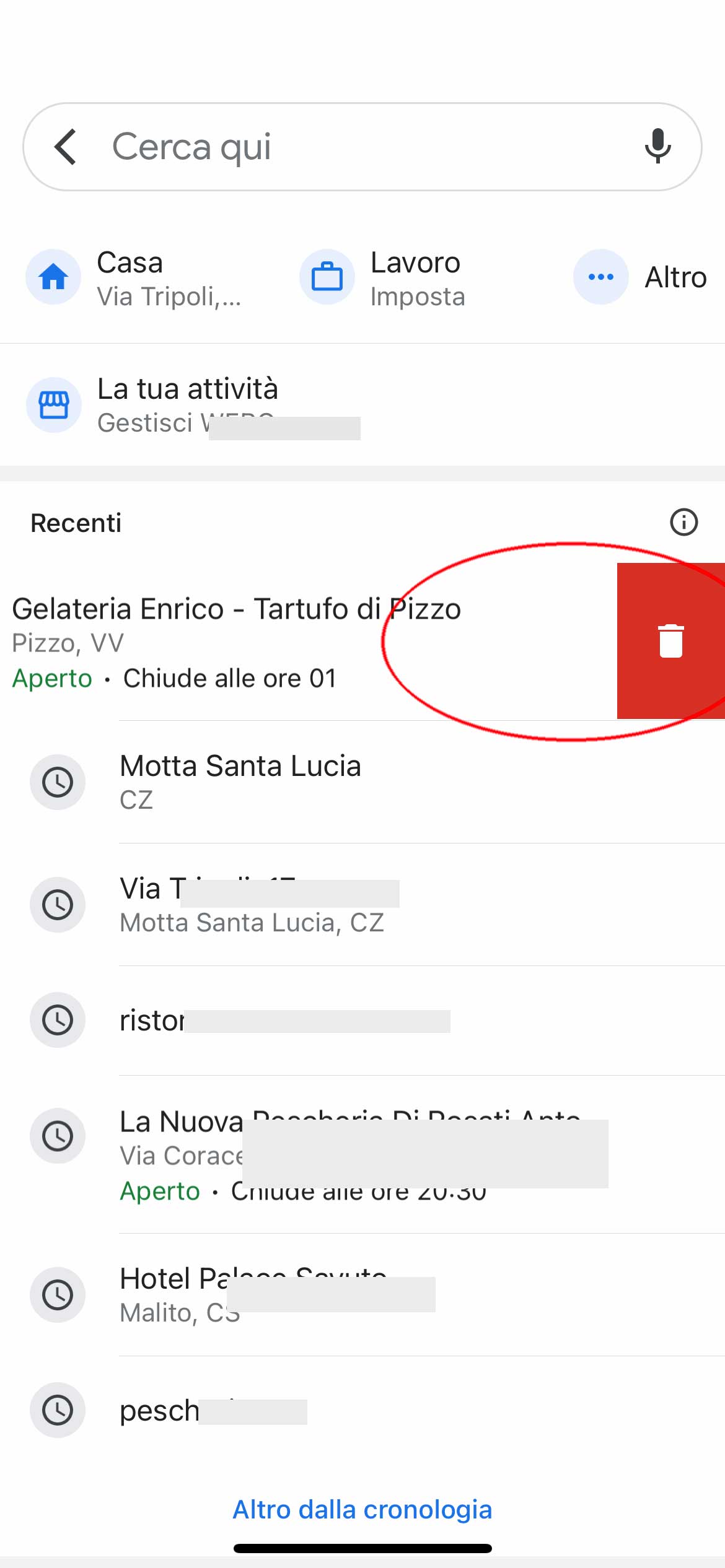Open Altro dalla cronologia link
This screenshot has height=1568, width=725.
coord(362,1509)
